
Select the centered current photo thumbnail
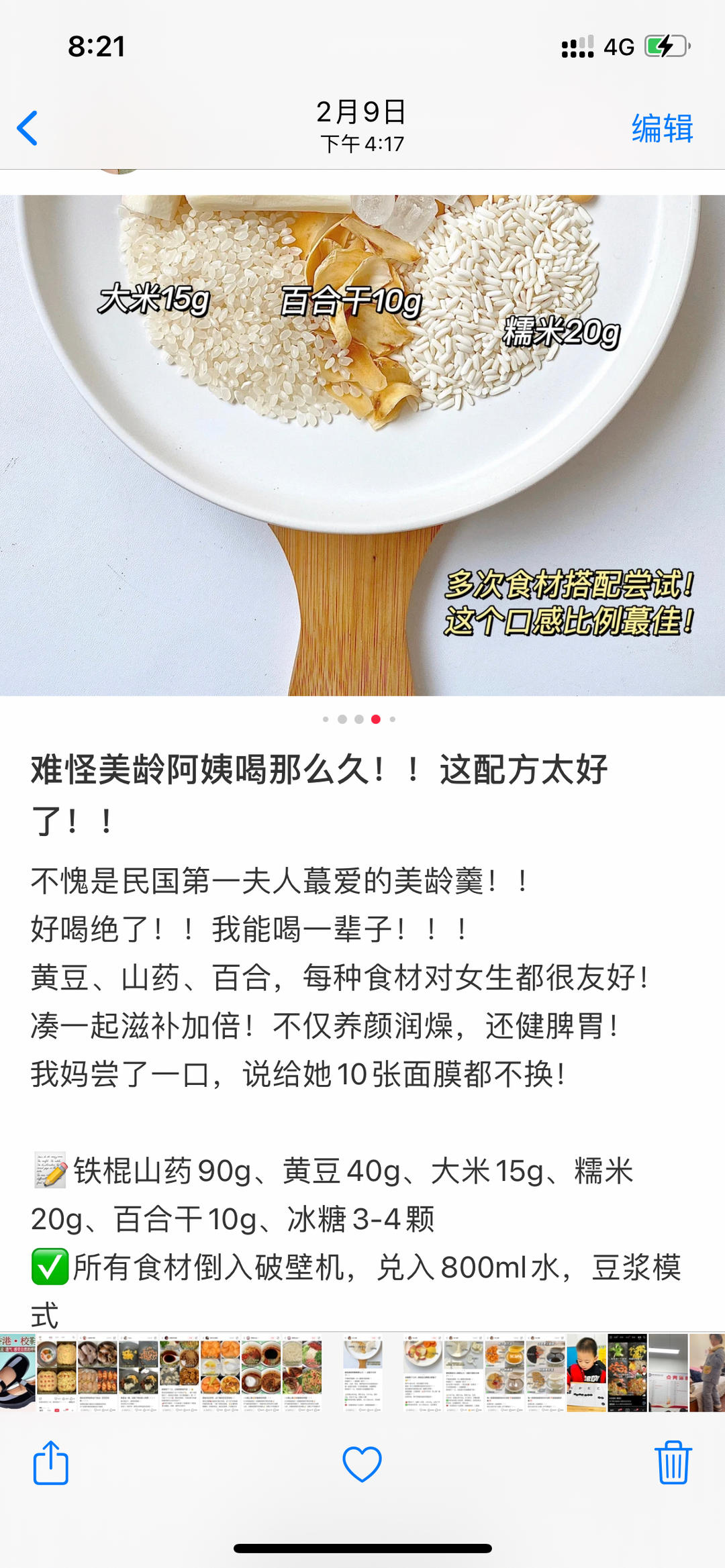[x=362, y=1373]
